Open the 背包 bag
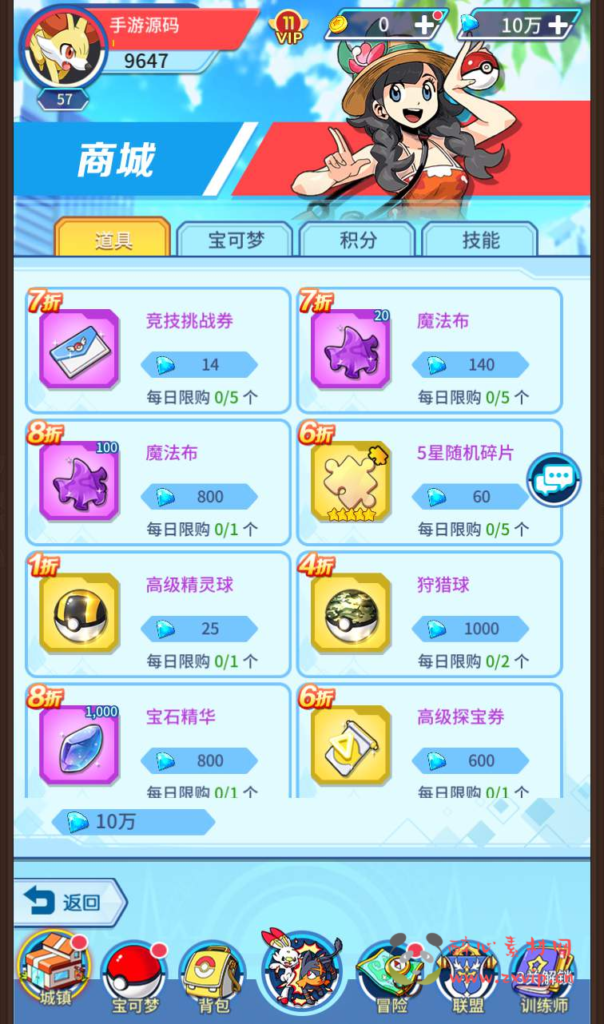604x1024 pixels. pyautogui.click(x=211, y=975)
